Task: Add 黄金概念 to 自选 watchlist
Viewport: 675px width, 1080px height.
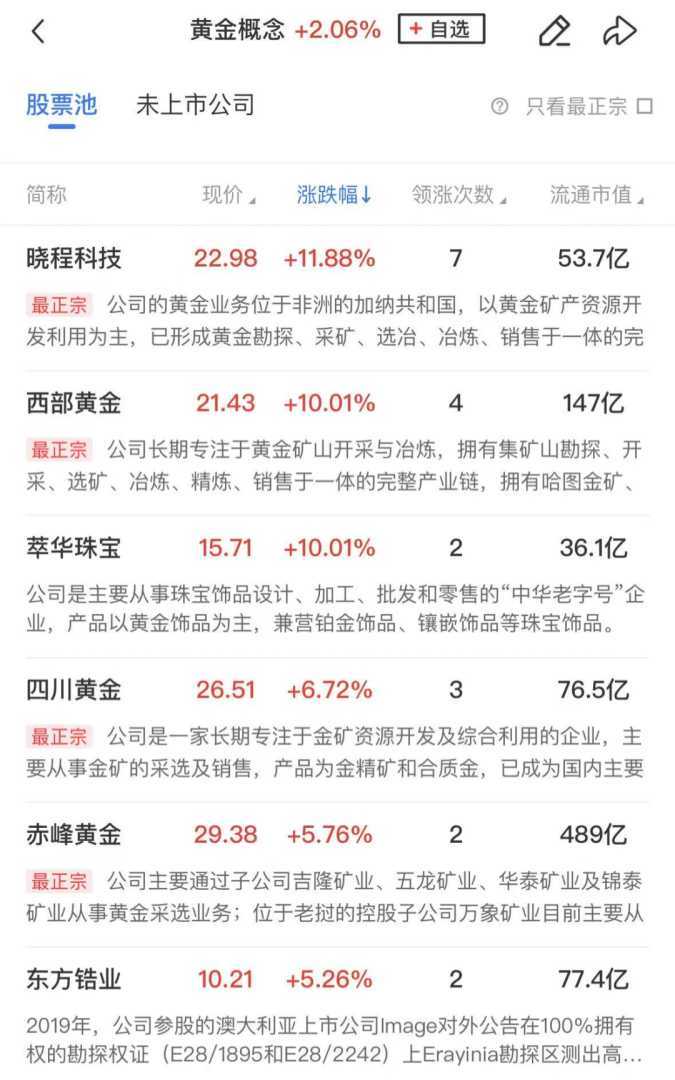Action: point(441,30)
